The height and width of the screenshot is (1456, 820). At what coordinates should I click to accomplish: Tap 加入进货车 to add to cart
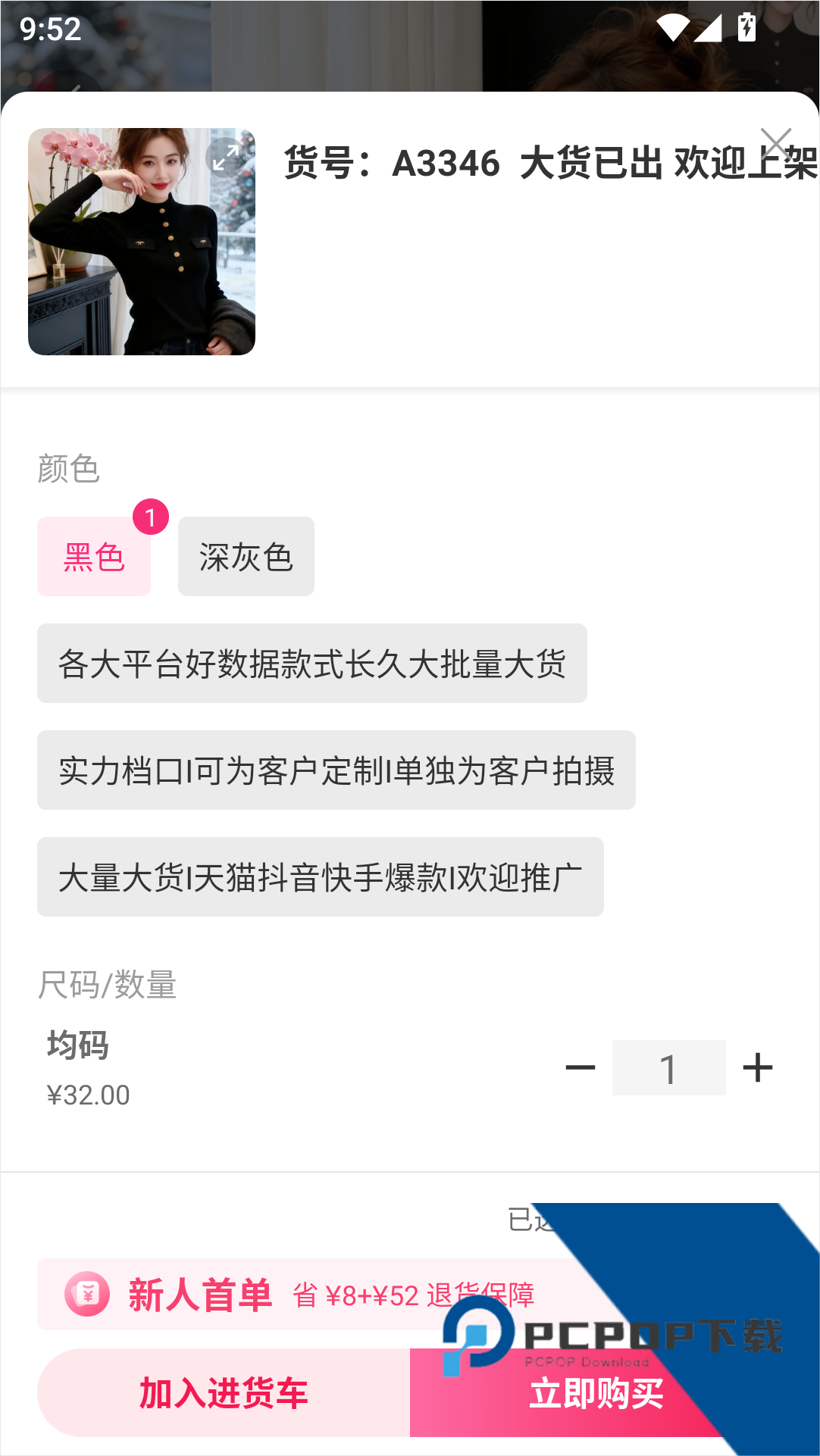[x=224, y=1393]
